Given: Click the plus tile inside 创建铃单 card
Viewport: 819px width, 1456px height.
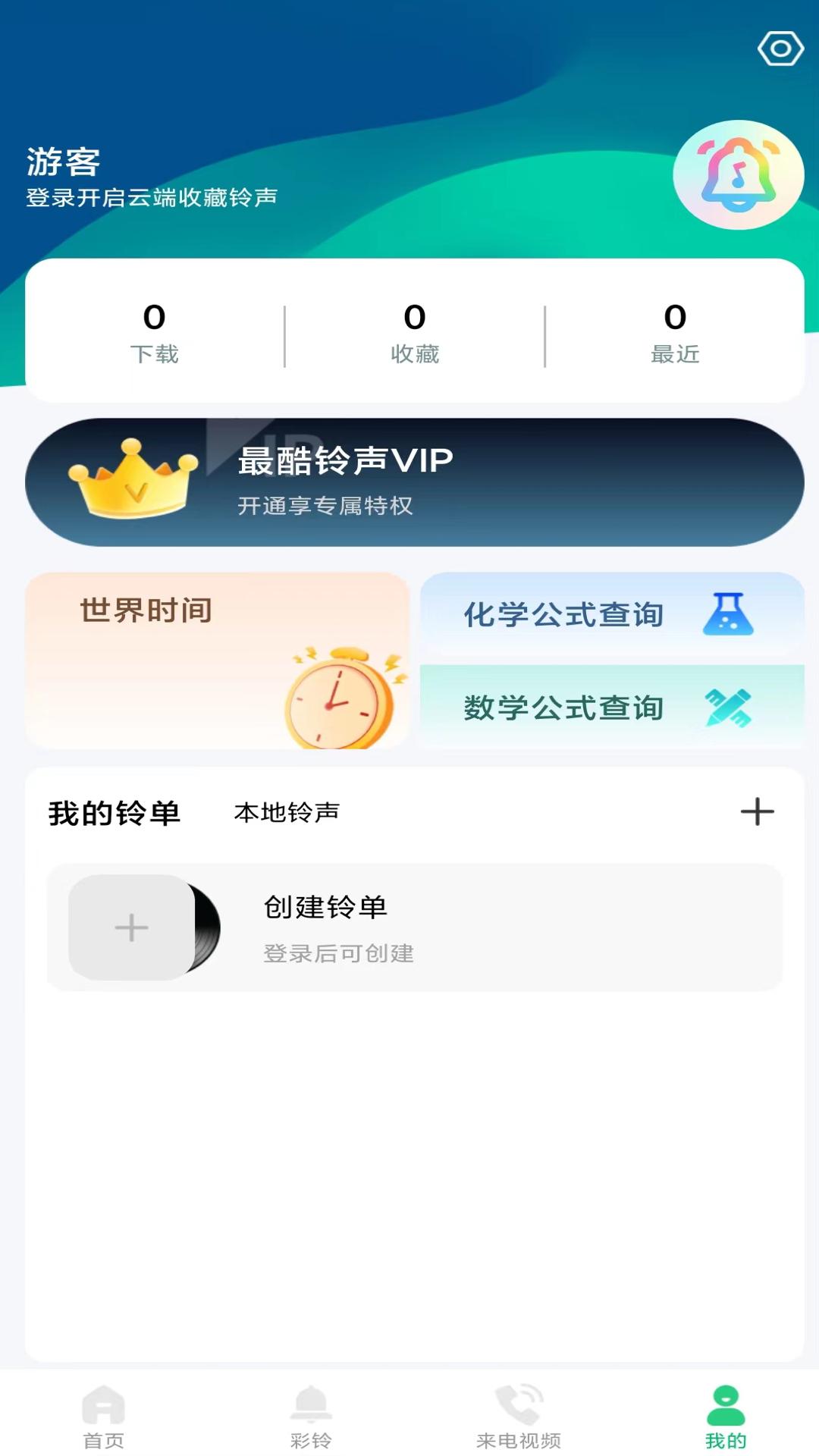Looking at the screenshot, I should (x=130, y=927).
